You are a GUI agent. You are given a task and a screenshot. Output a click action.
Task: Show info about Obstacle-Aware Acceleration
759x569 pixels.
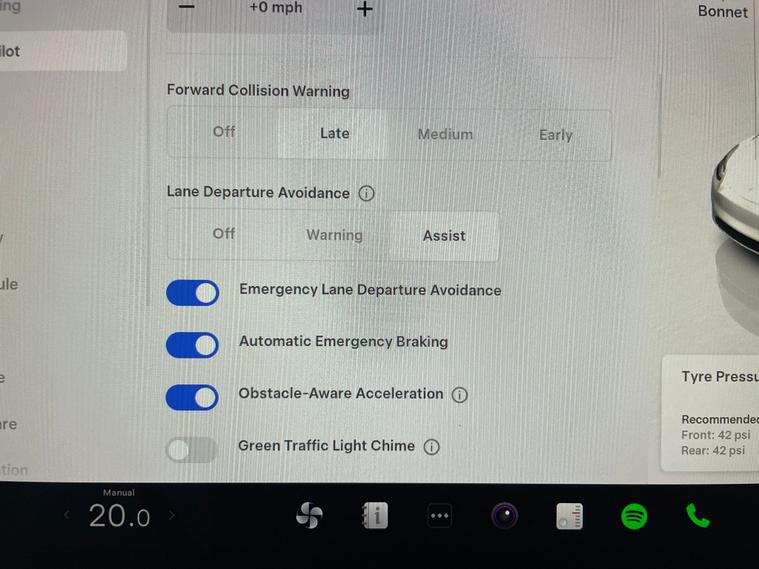click(459, 395)
